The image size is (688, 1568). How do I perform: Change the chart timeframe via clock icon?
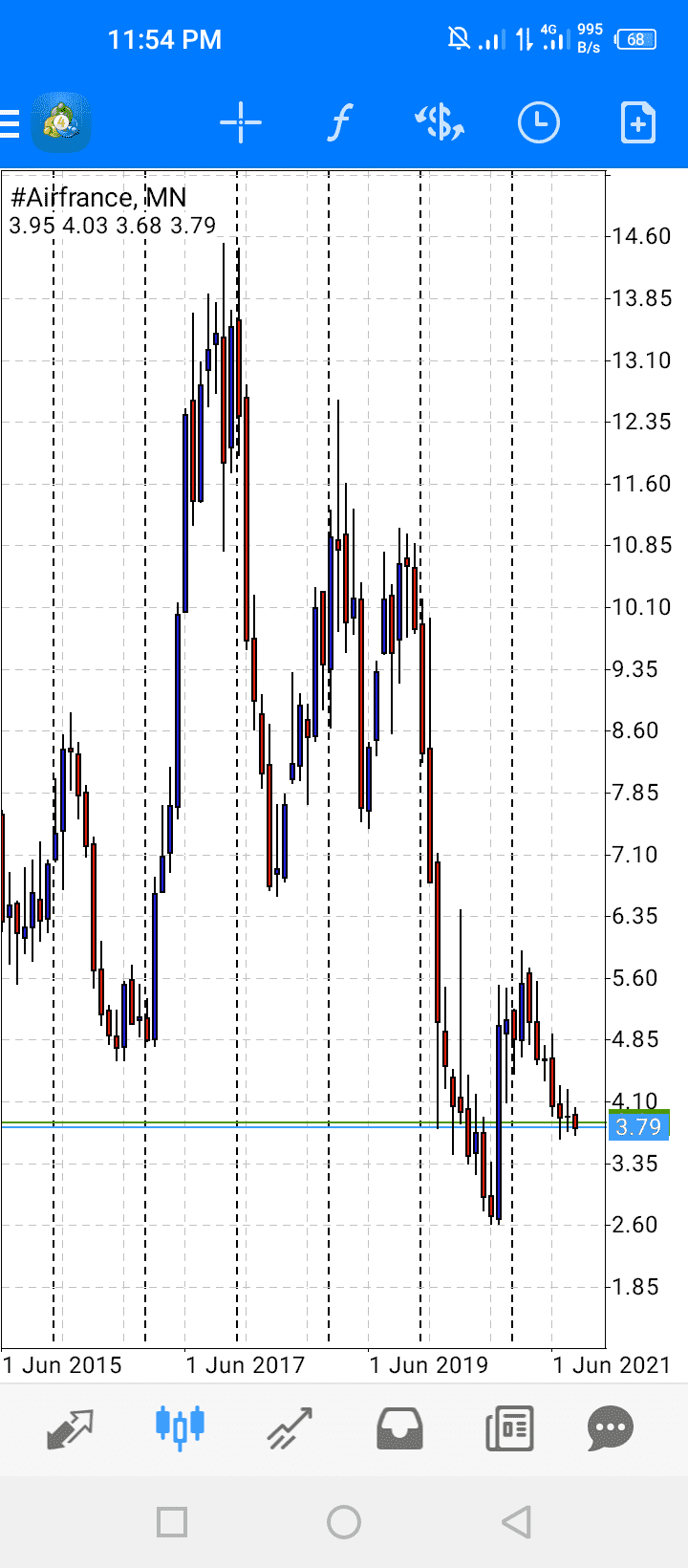click(x=539, y=123)
